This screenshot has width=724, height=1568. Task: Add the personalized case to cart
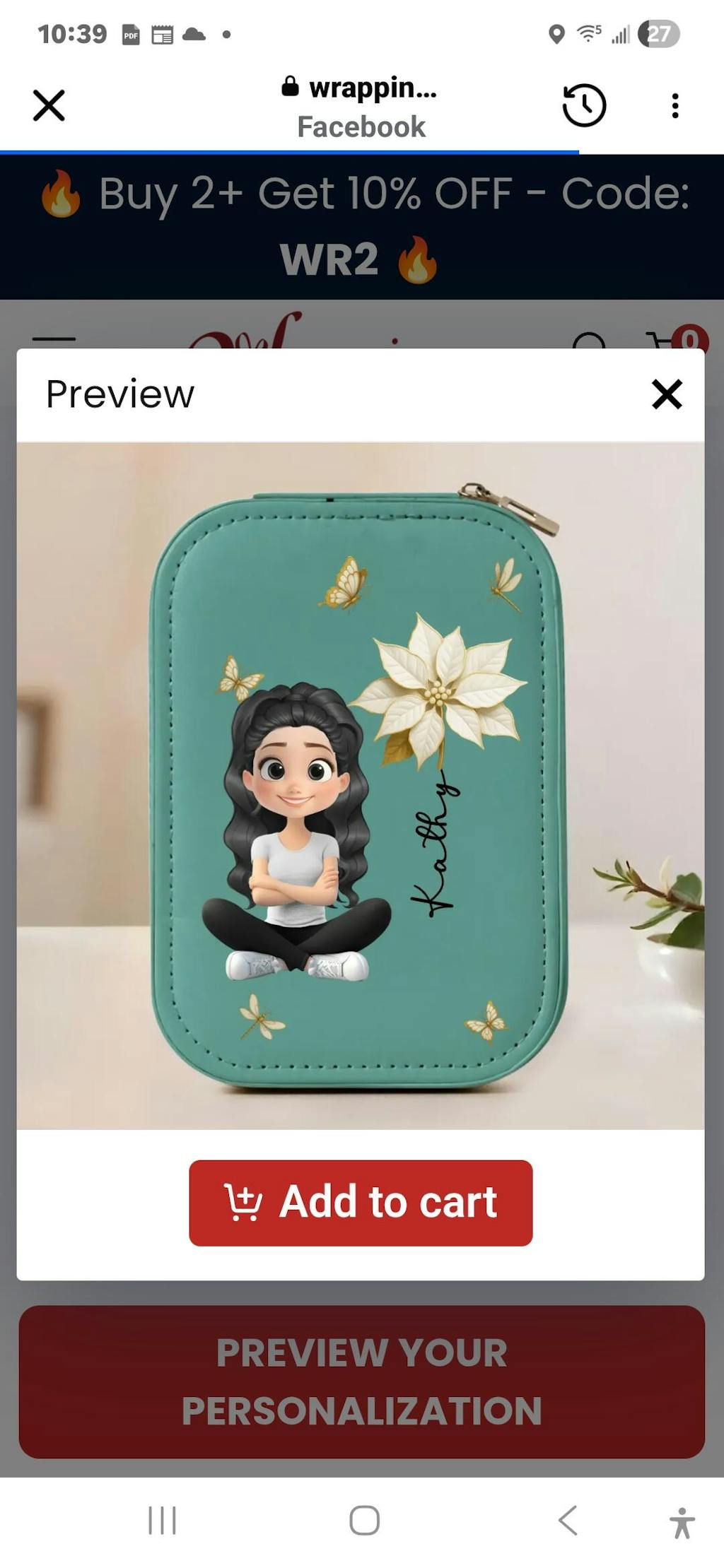pyautogui.click(x=361, y=1202)
